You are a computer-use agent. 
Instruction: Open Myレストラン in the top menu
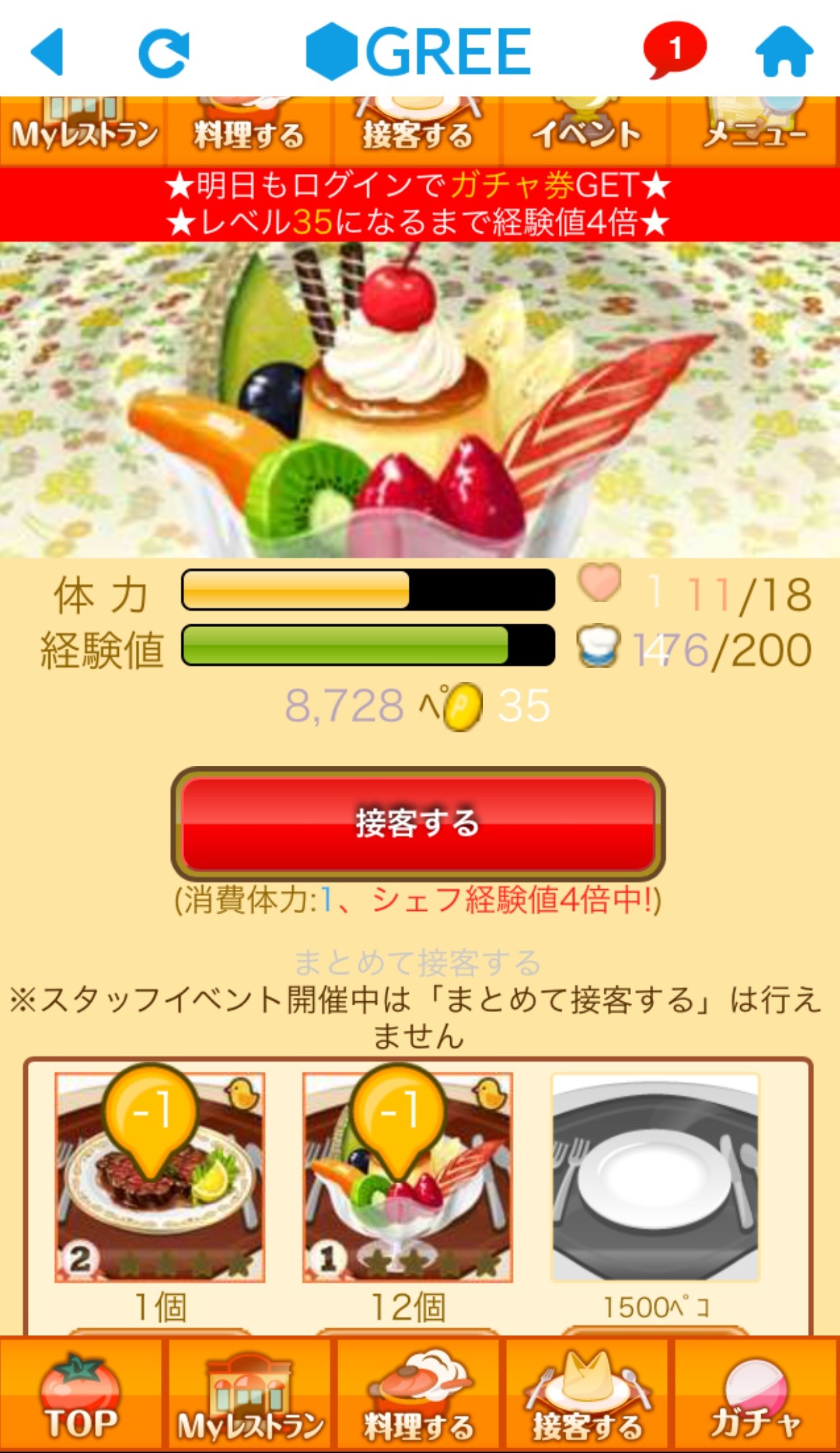(83, 132)
